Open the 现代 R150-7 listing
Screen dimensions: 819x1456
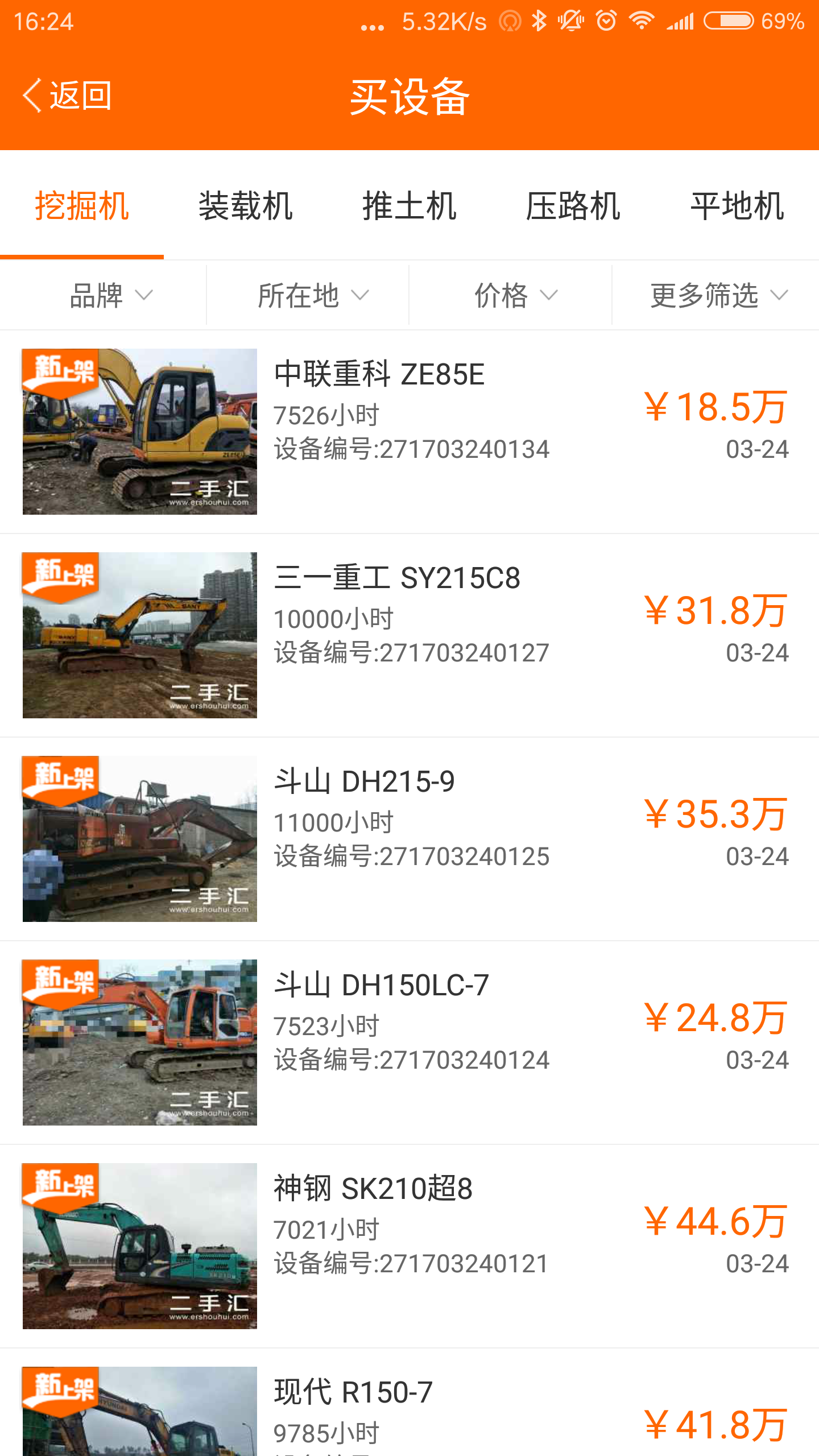coord(409,1403)
